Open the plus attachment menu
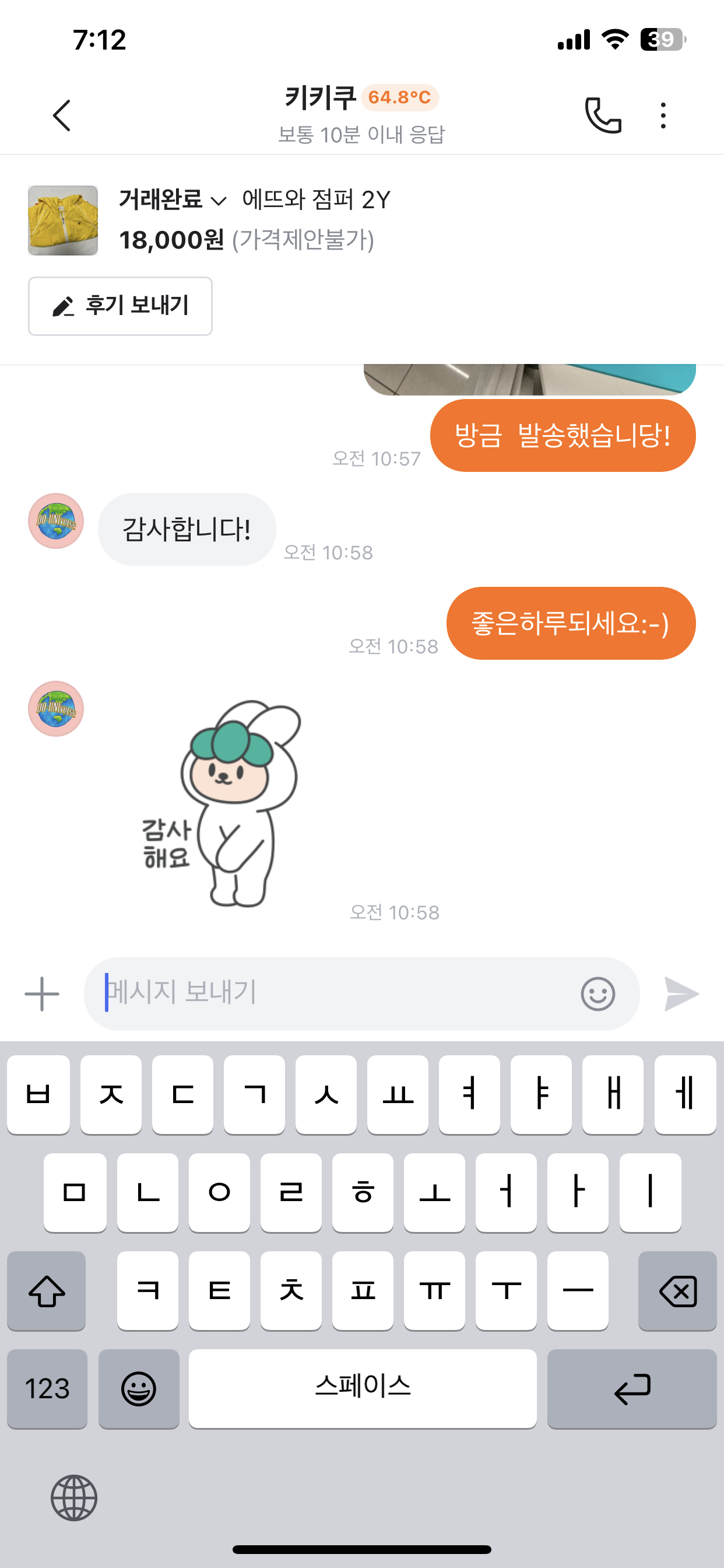 (x=42, y=993)
